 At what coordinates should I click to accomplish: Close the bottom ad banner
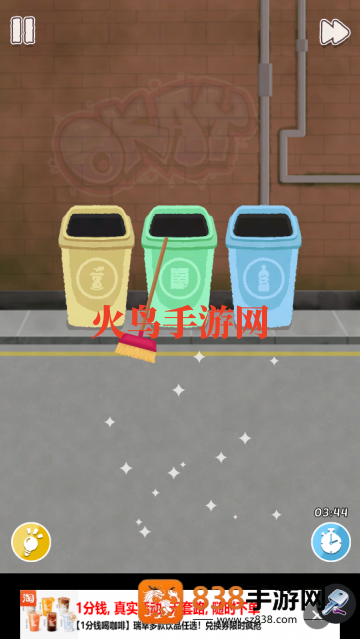[x=316, y=615]
